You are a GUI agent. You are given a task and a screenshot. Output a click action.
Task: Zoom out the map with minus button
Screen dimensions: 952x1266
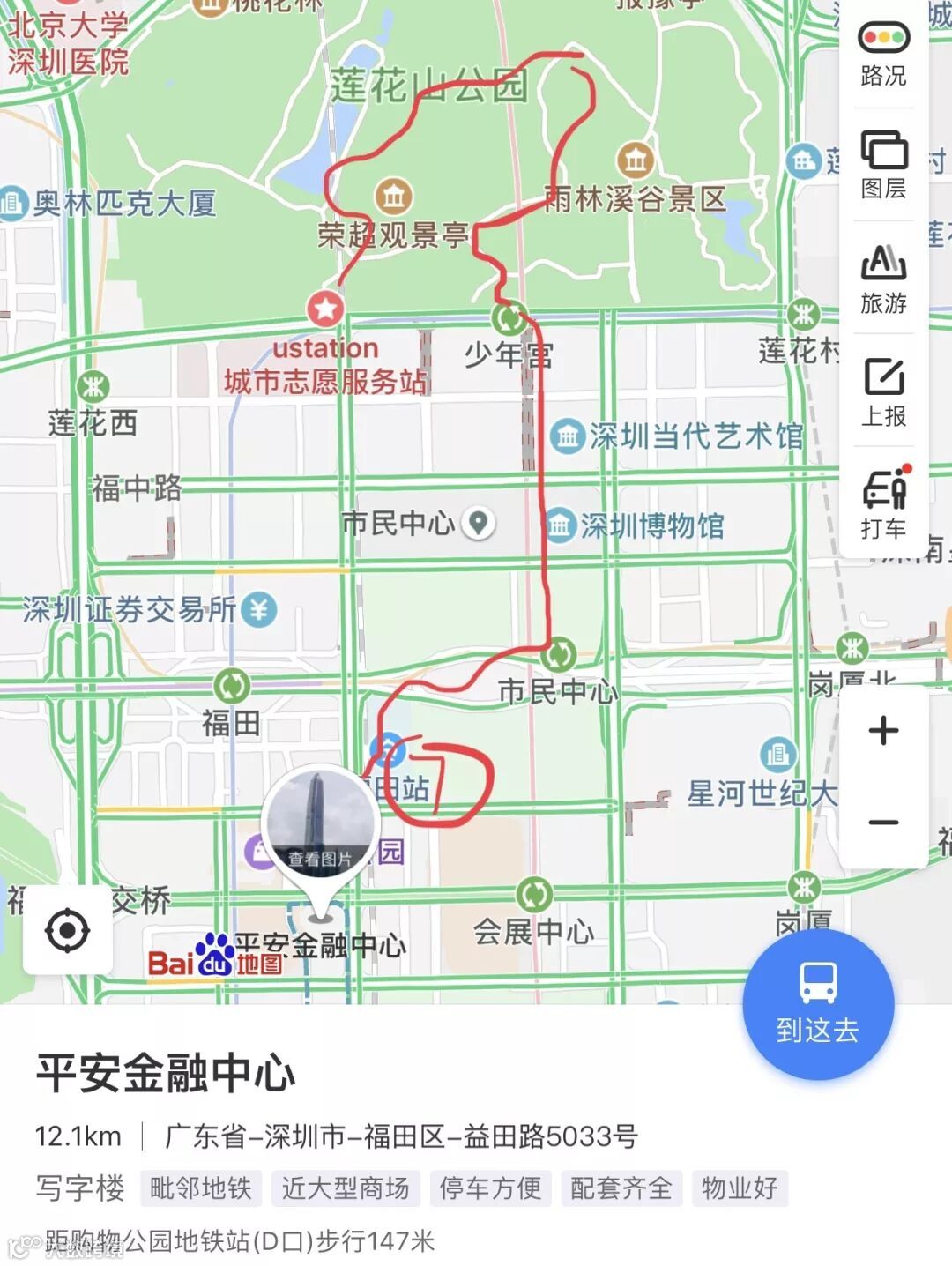coord(883,823)
